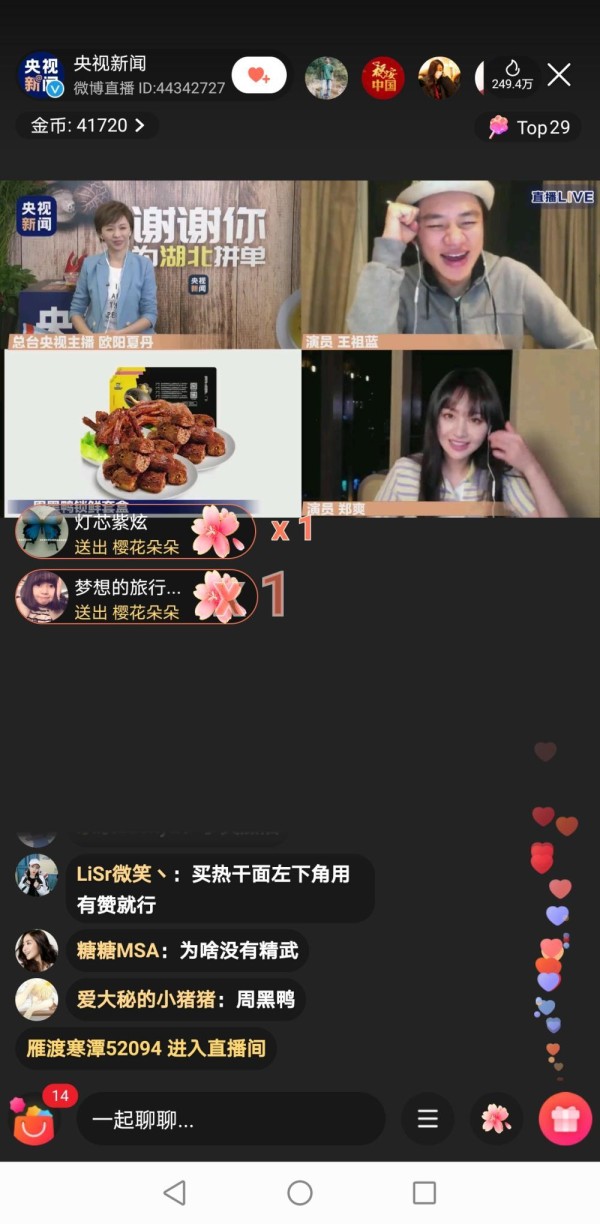The height and width of the screenshot is (1224, 600).
Task: Open the three-line menu icon
Action: 428,1119
